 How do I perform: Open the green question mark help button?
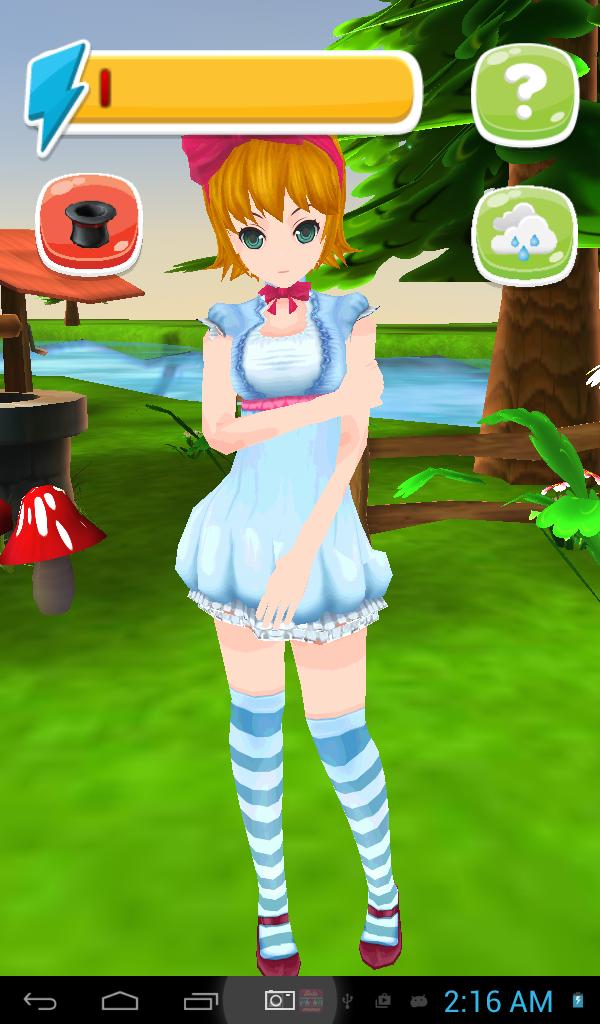click(524, 94)
